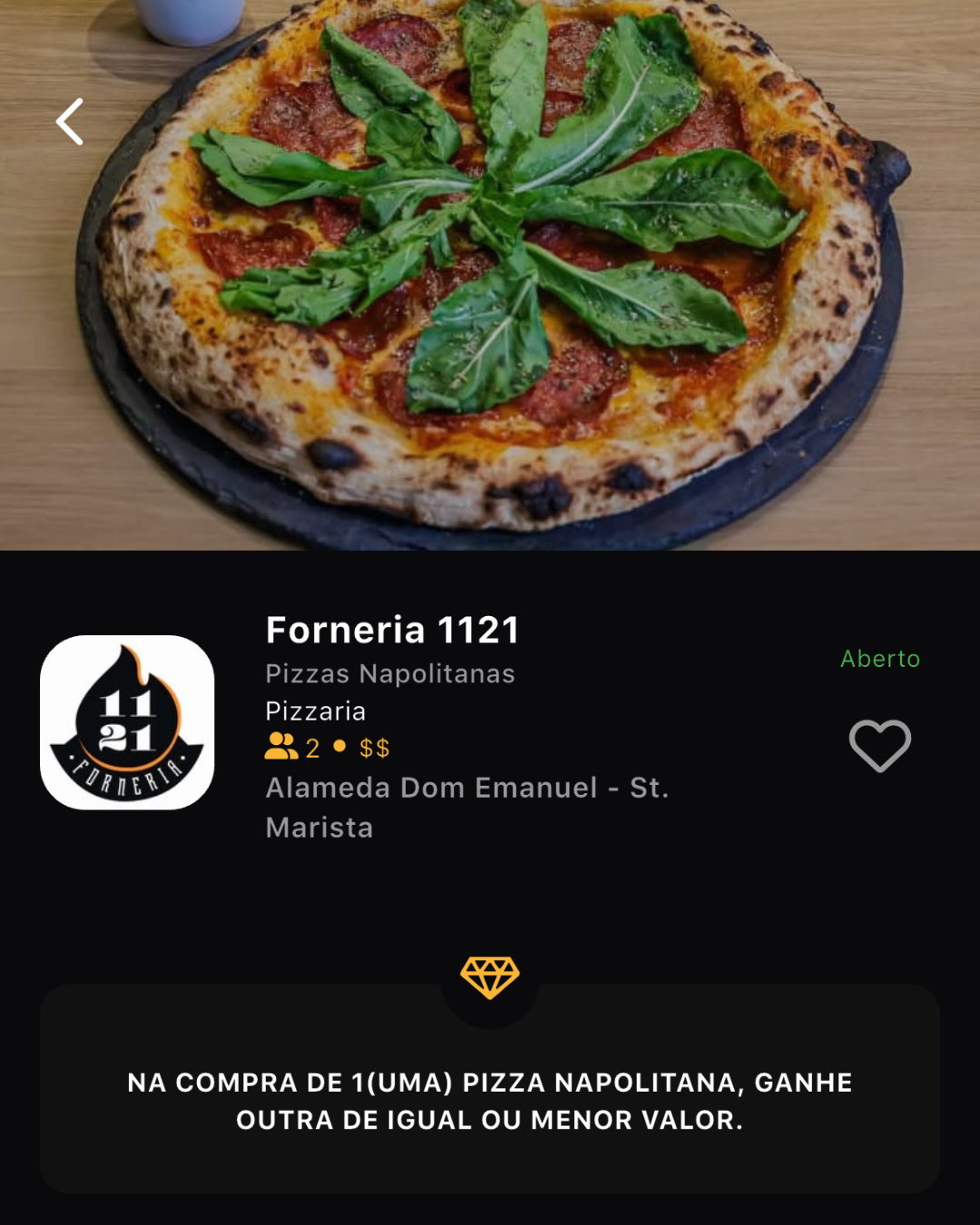The image size is (980, 1225).
Task: Favorite Forneria 1121 with the heart icon
Action: pos(879,746)
